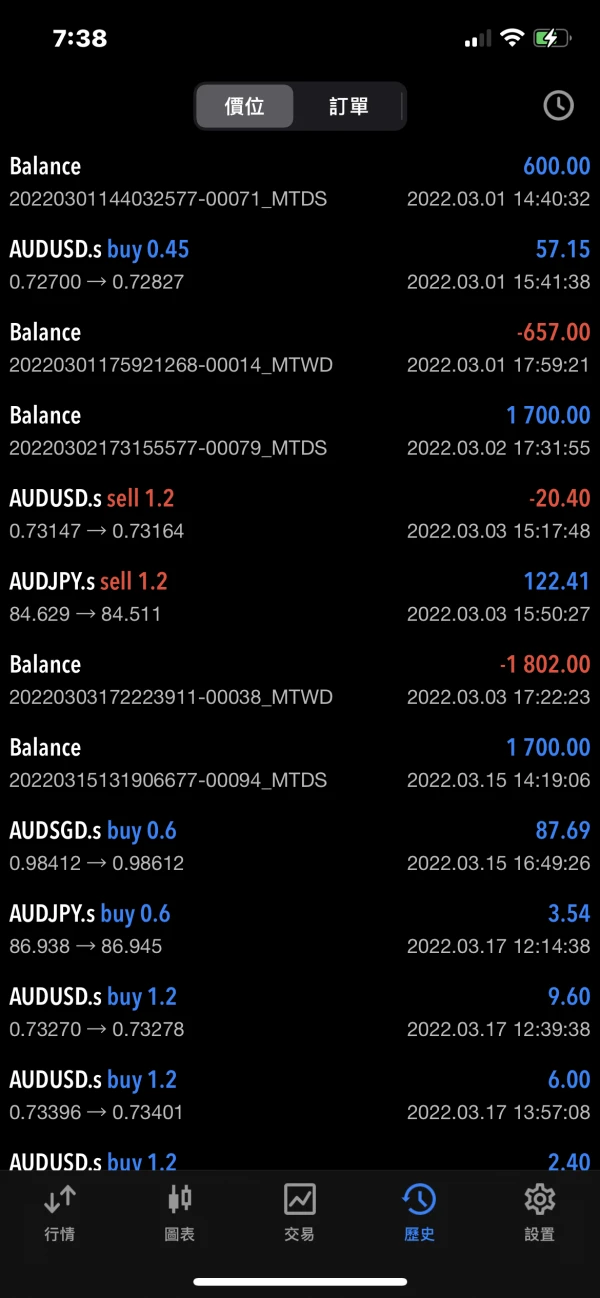
Task: Show the 600.00 Balance entry details
Action: [300, 181]
